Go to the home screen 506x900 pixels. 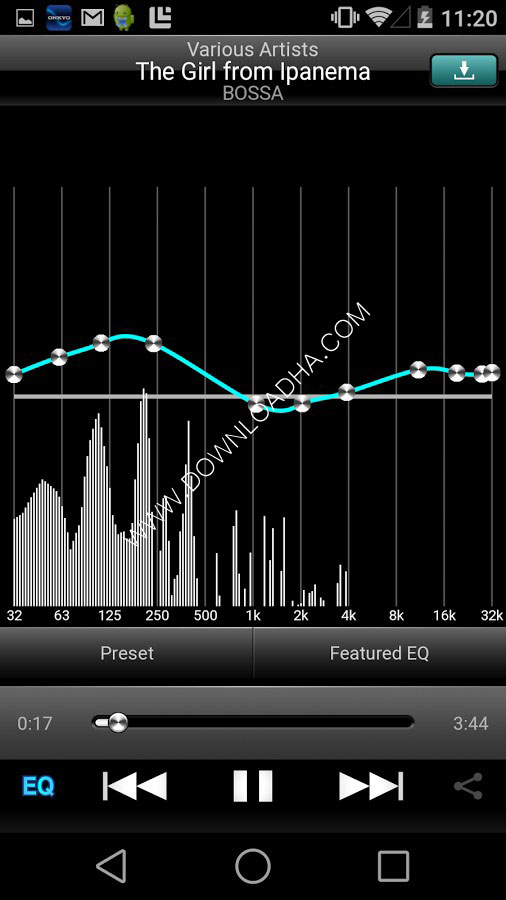click(x=253, y=866)
